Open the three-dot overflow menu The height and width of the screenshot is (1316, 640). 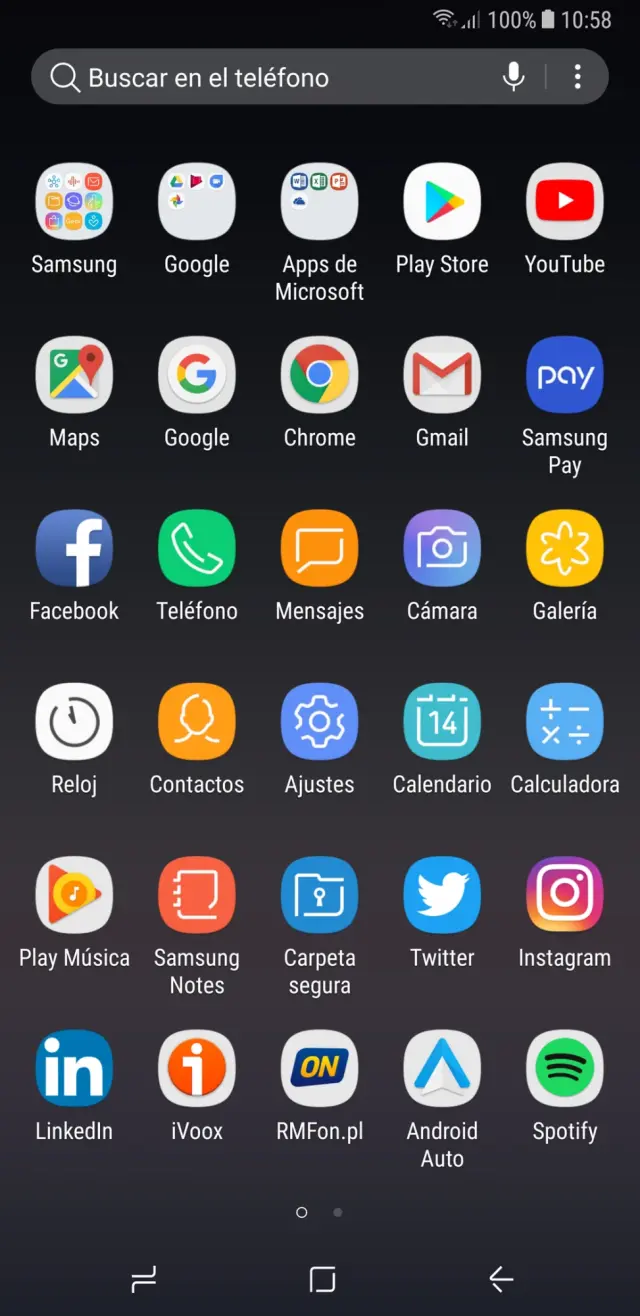[x=577, y=77]
